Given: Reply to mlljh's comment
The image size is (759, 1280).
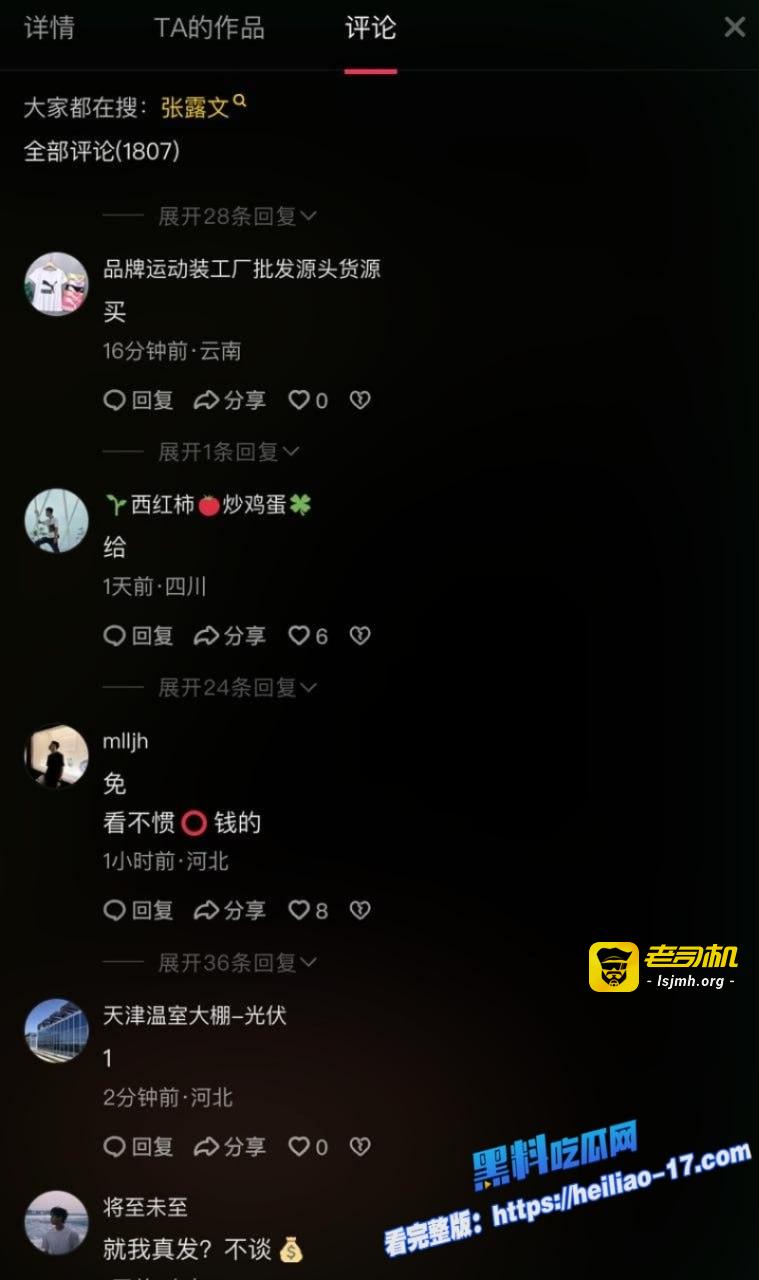Looking at the screenshot, I should point(139,910).
